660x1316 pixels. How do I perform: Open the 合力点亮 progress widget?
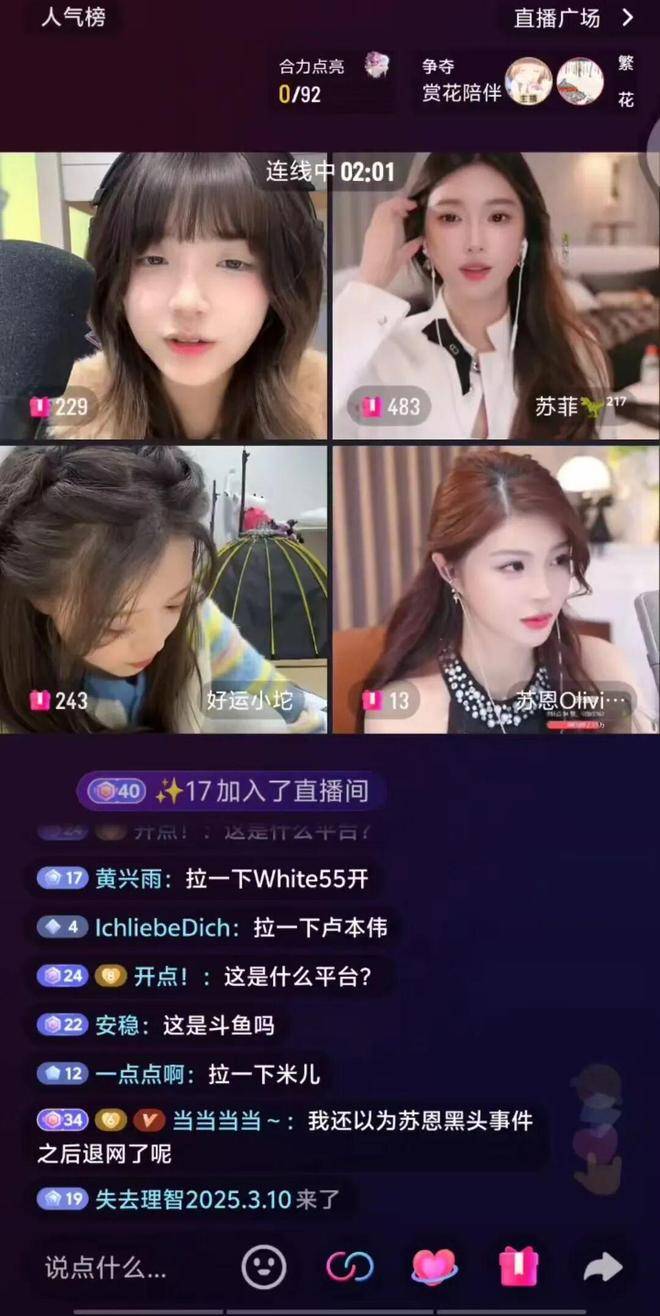[x=330, y=81]
